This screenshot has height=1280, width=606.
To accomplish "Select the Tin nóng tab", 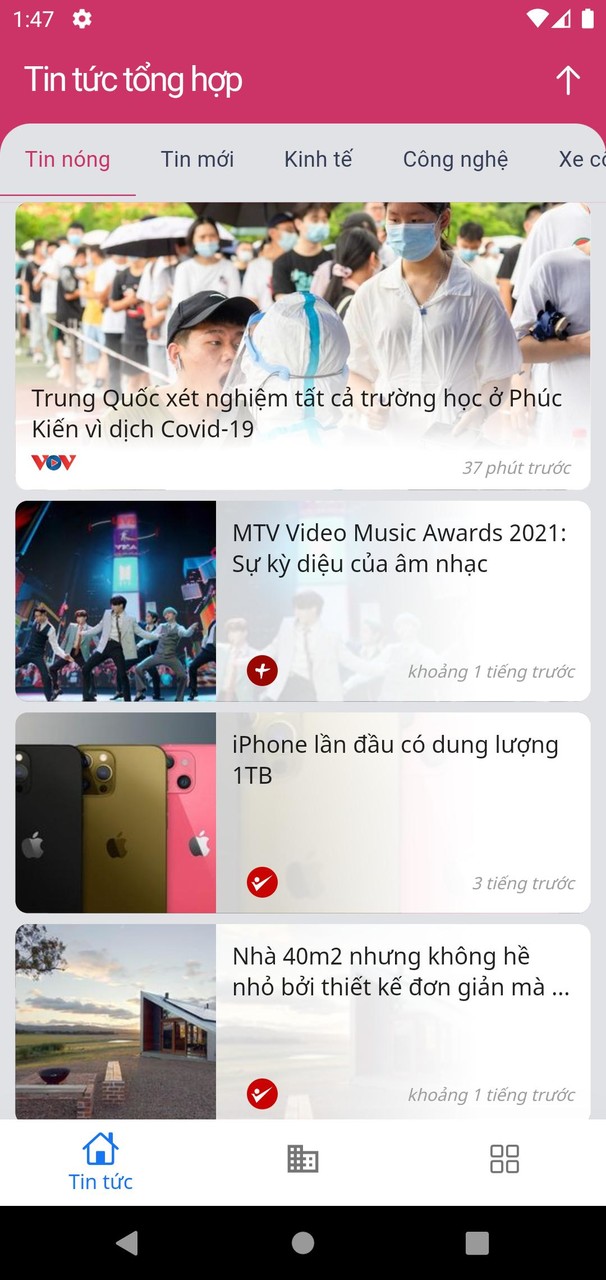I will coord(68,159).
